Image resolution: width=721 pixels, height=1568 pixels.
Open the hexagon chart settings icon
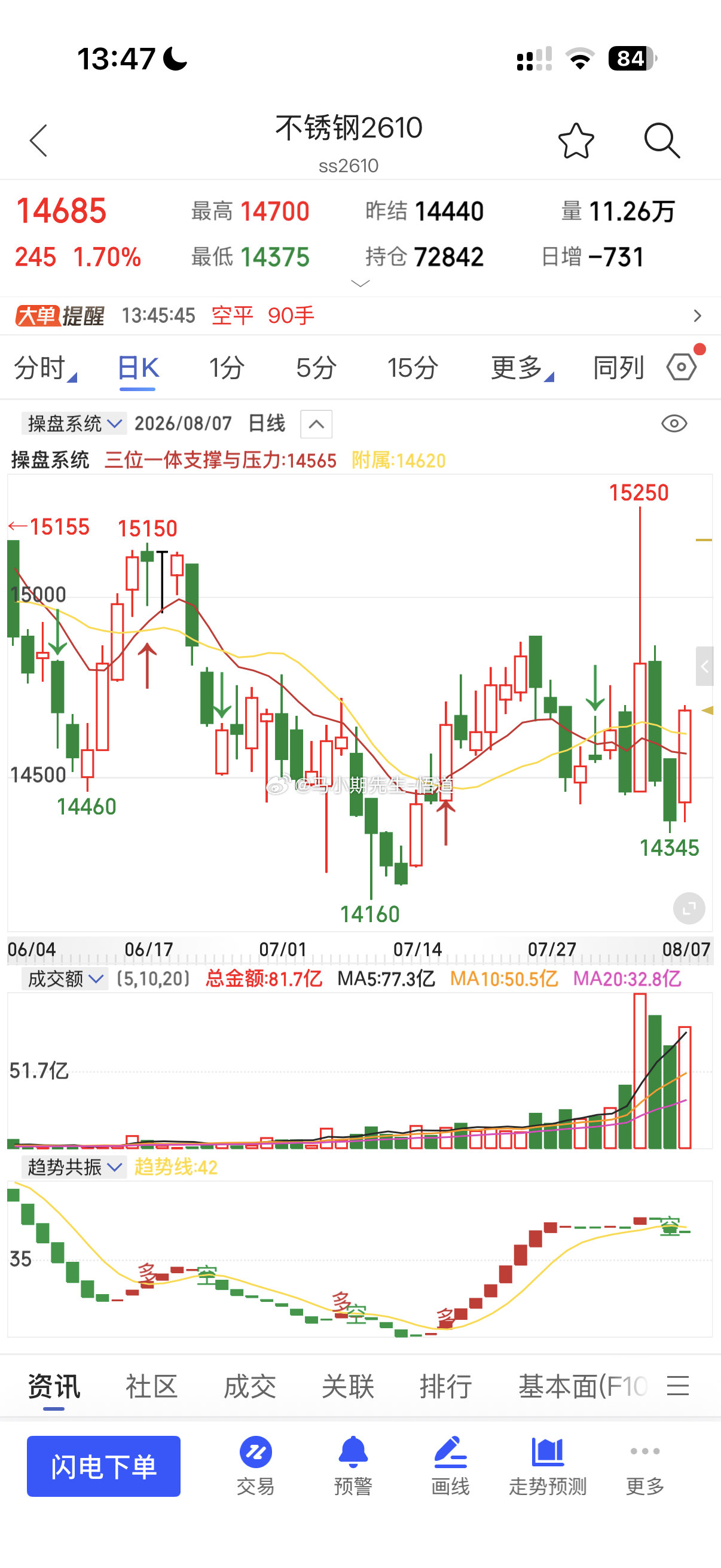682,367
